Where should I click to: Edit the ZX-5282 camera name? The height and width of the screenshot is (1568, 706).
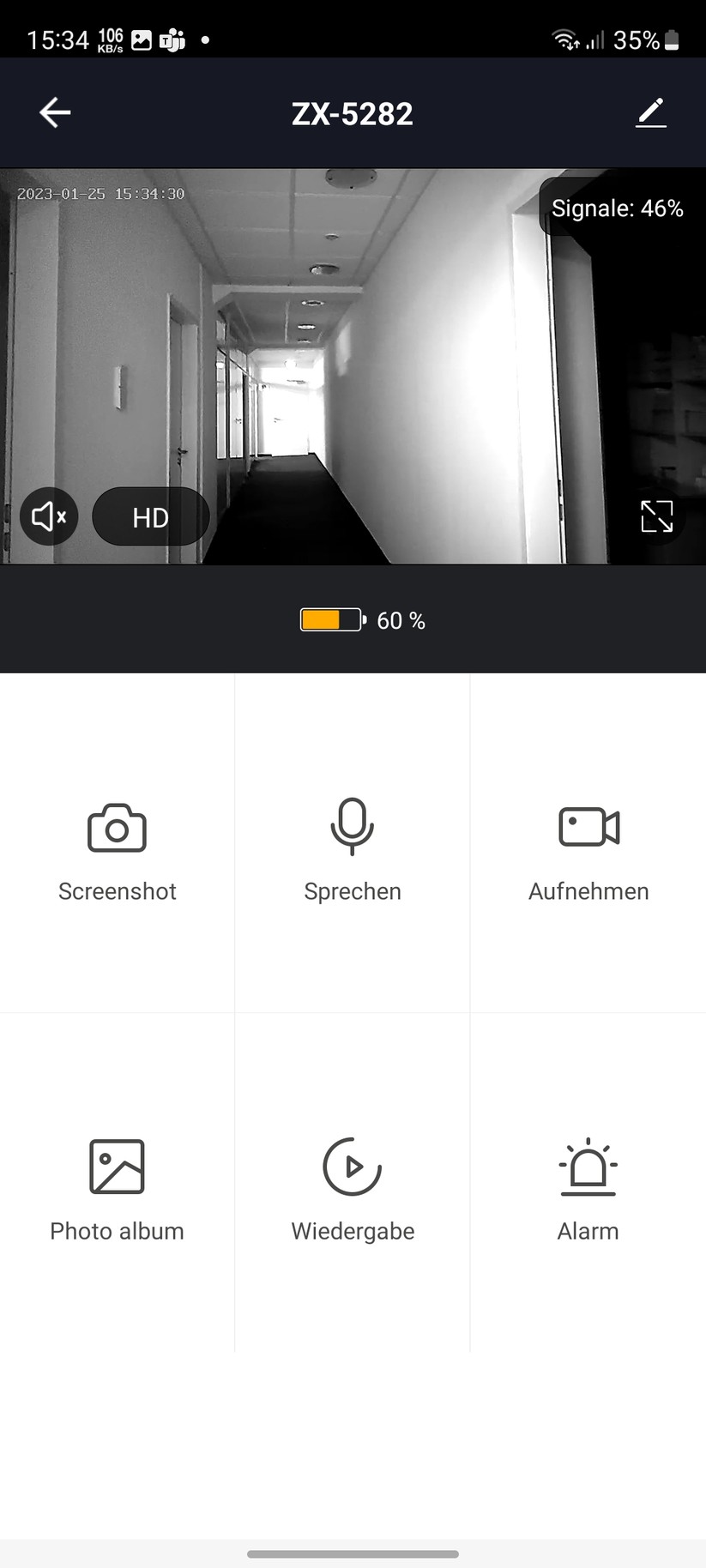650,112
